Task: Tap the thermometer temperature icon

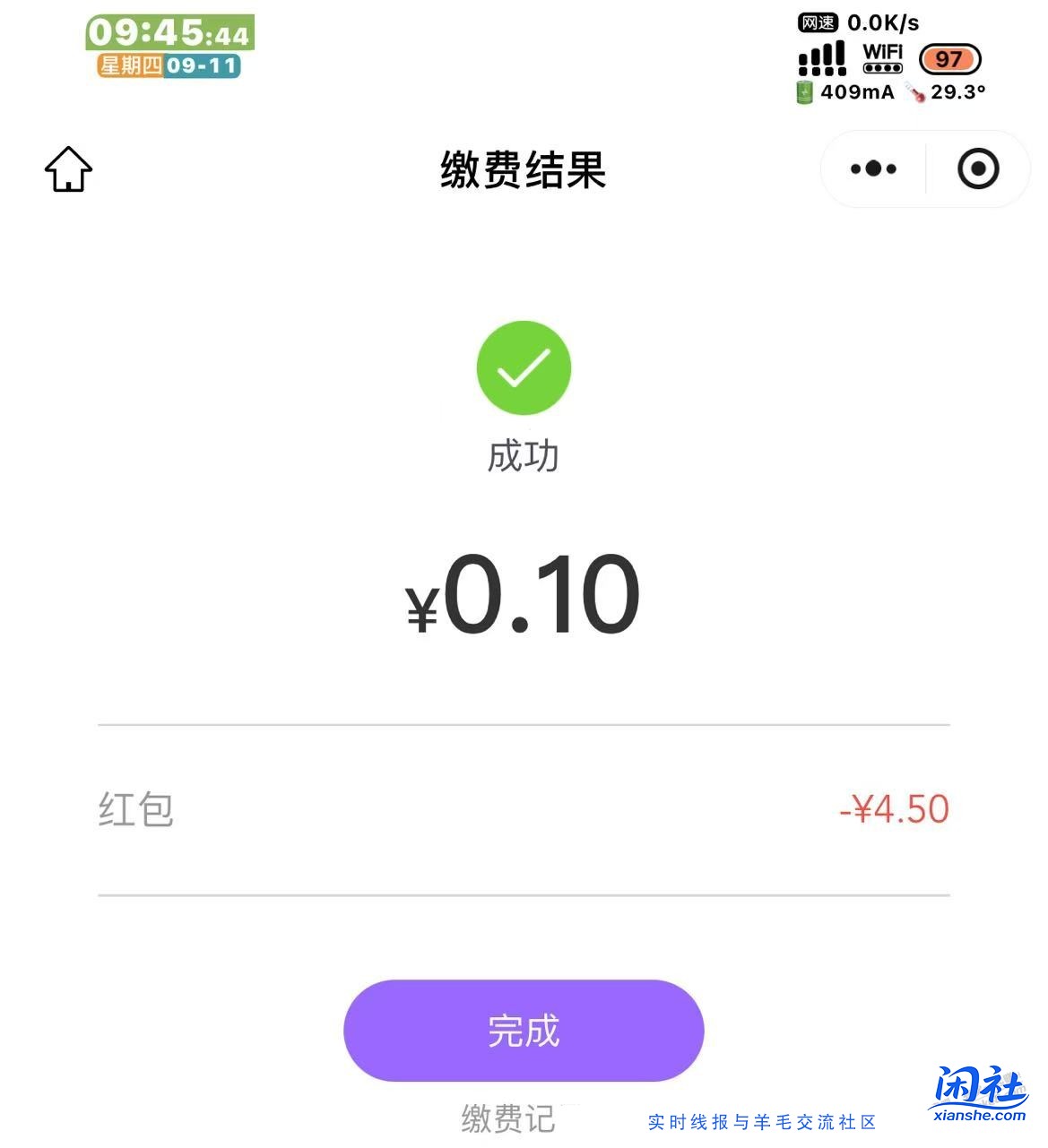Action: [914, 91]
